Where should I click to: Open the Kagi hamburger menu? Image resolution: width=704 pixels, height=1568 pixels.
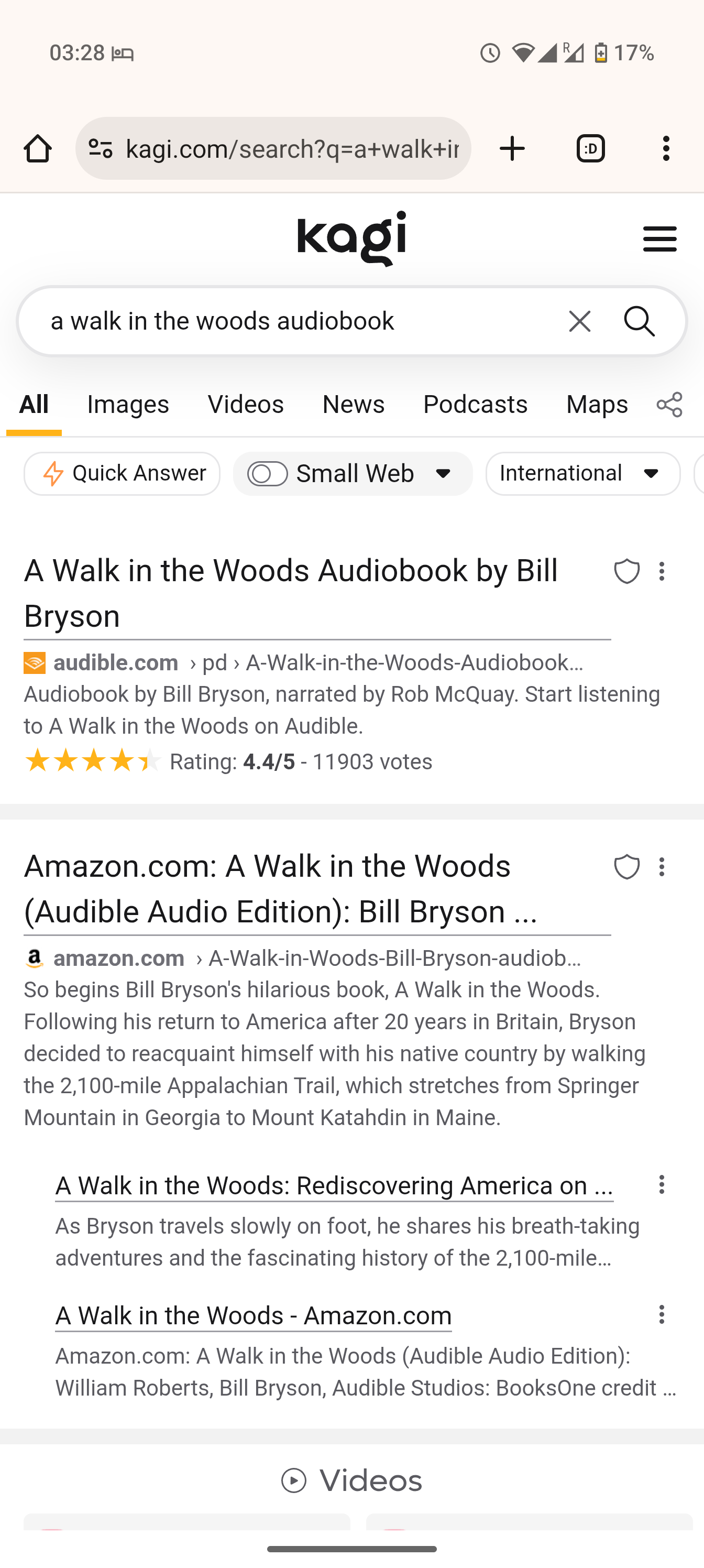coord(659,238)
